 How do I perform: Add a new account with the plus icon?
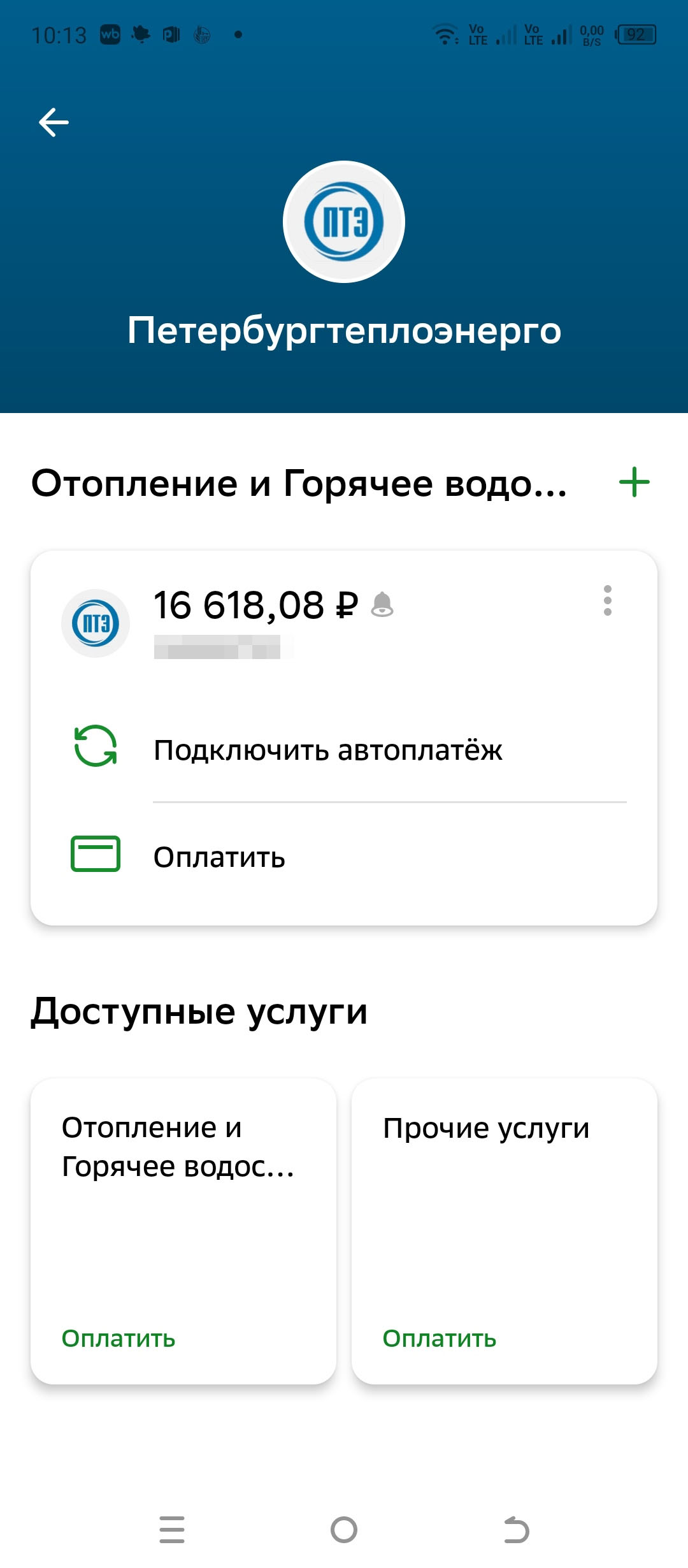click(634, 483)
